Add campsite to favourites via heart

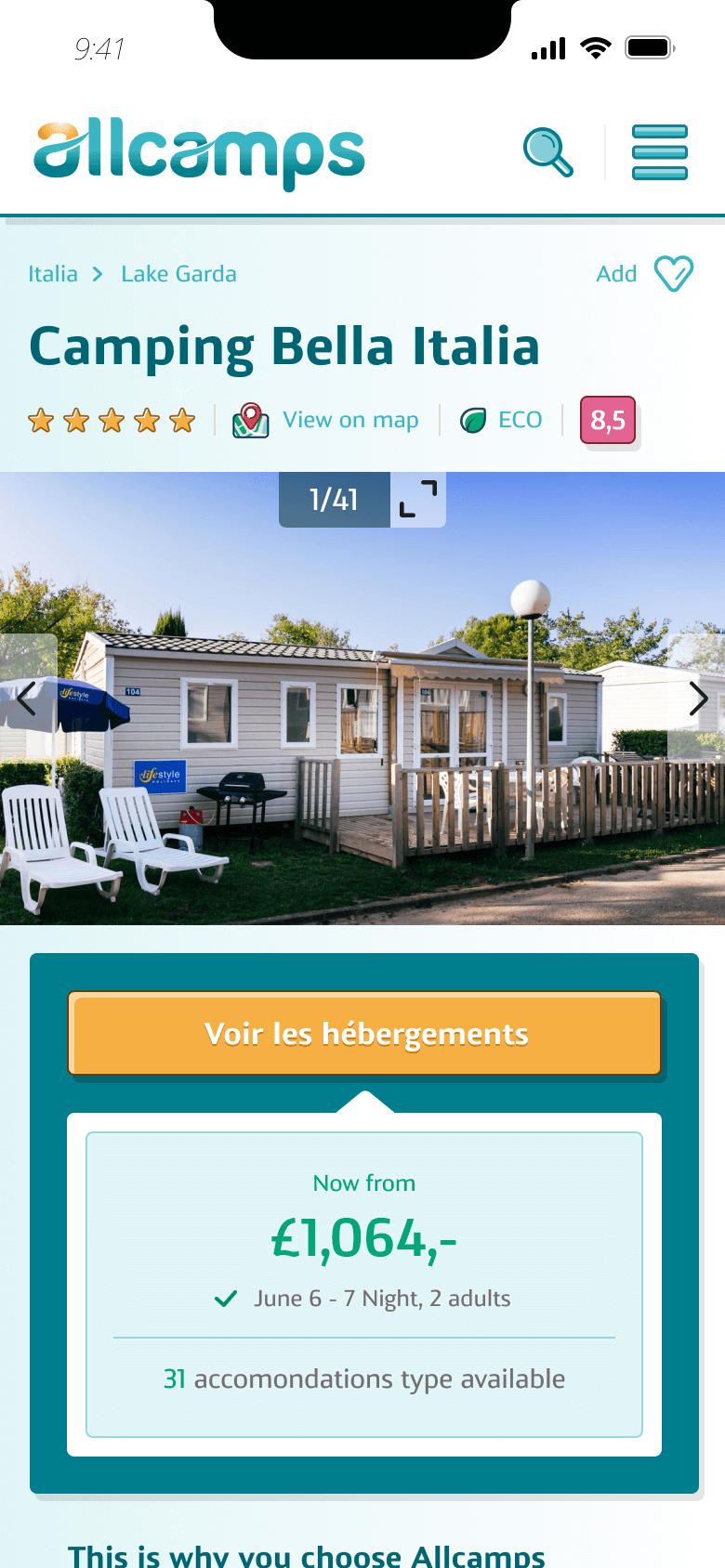click(673, 274)
